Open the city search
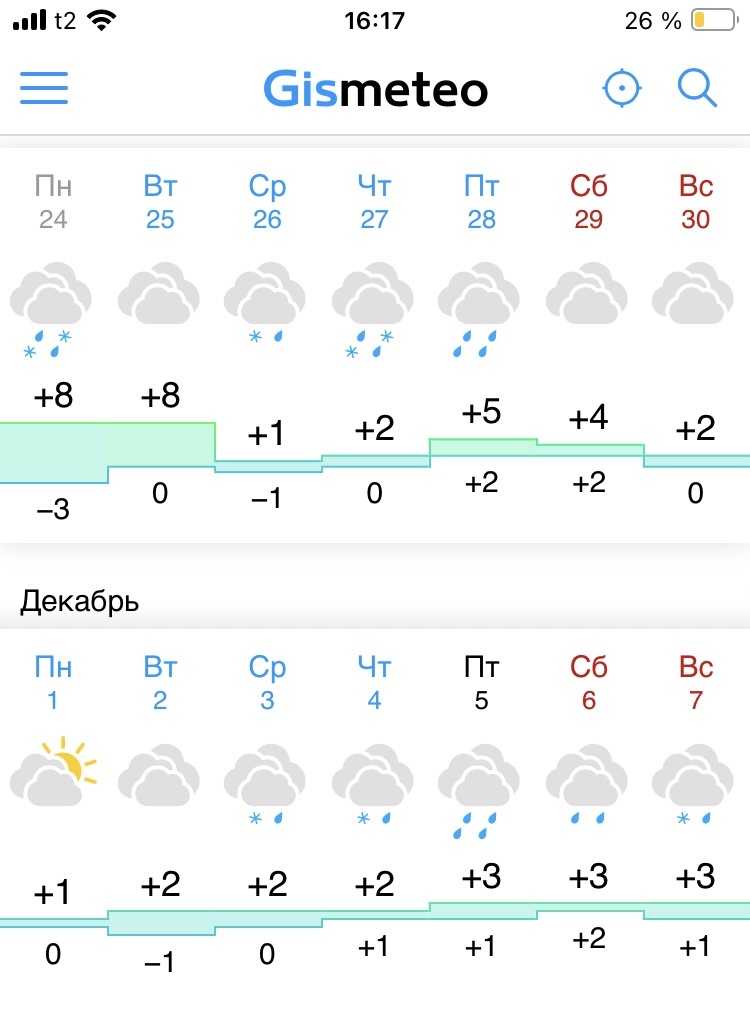This screenshot has height=1022, width=750. coord(697,88)
